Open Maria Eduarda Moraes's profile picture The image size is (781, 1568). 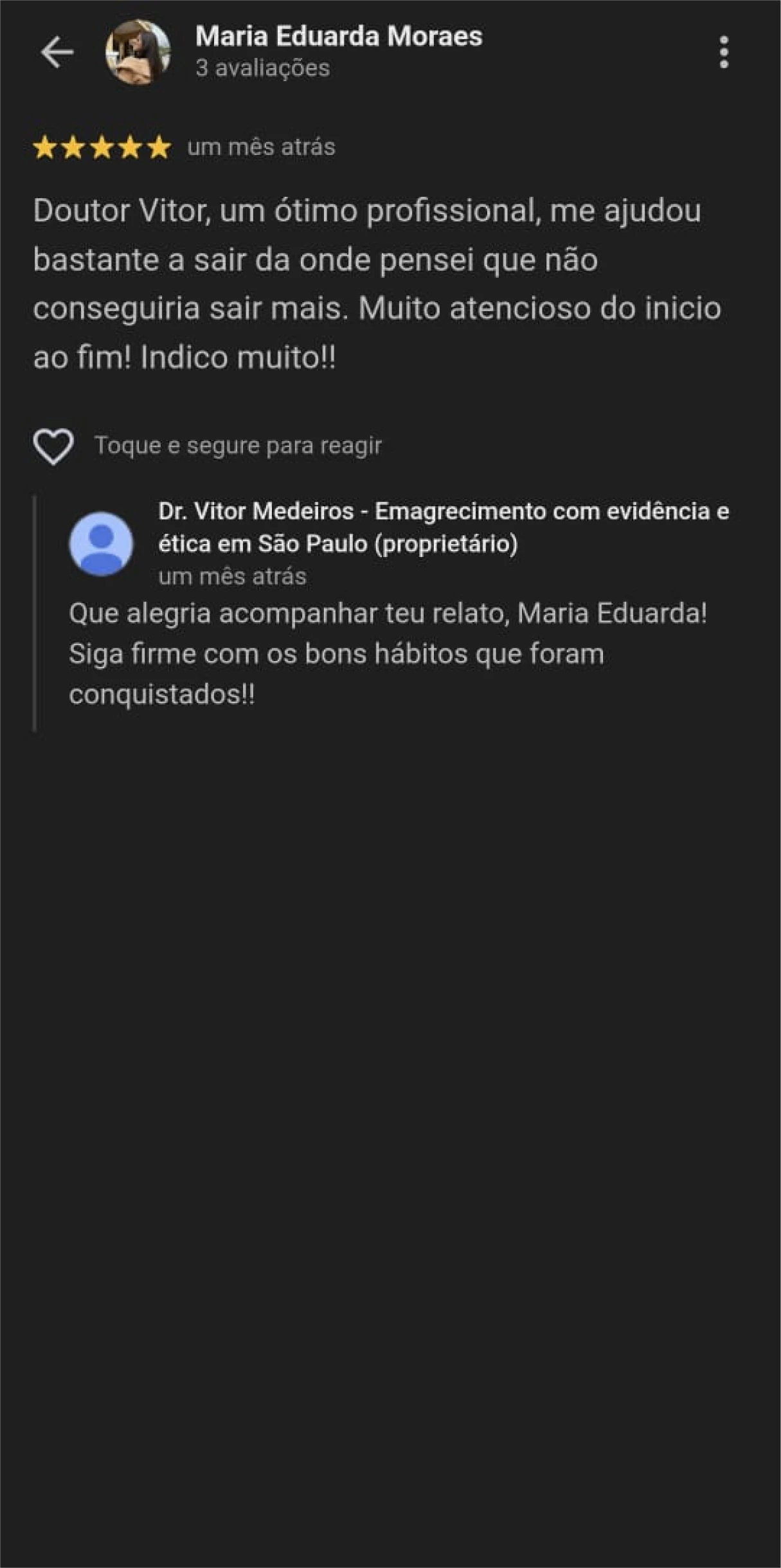(138, 52)
